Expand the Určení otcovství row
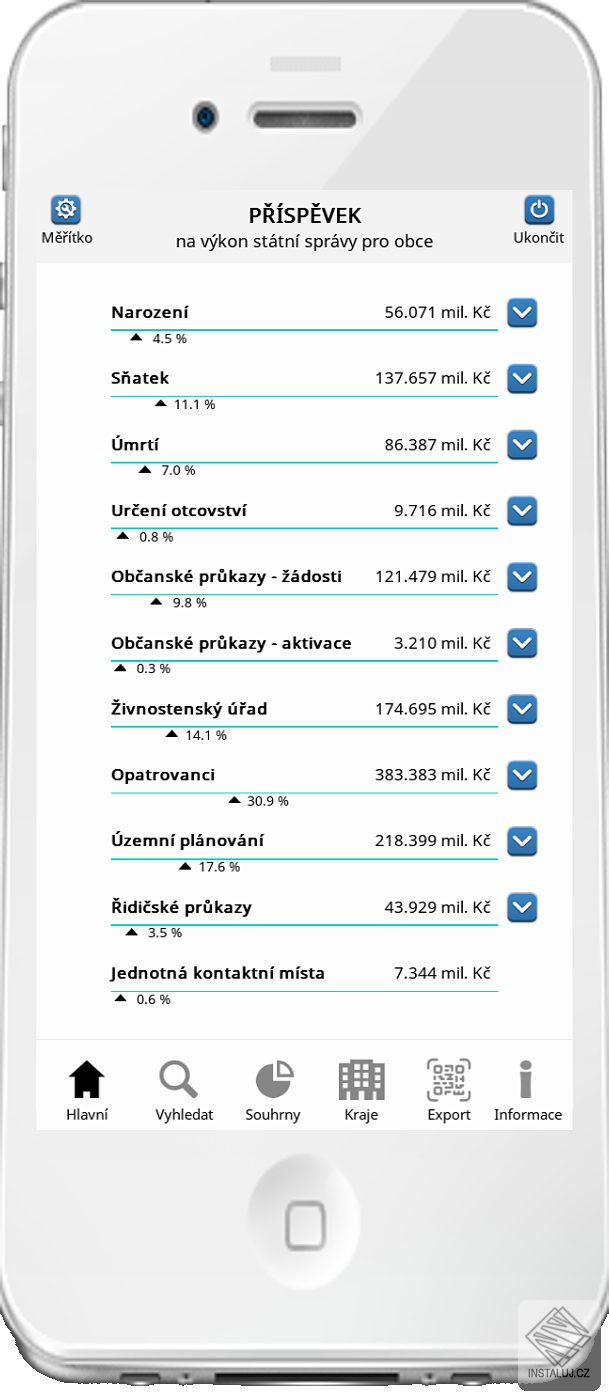The width and height of the screenshot is (609, 1400). click(x=522, y=511)
